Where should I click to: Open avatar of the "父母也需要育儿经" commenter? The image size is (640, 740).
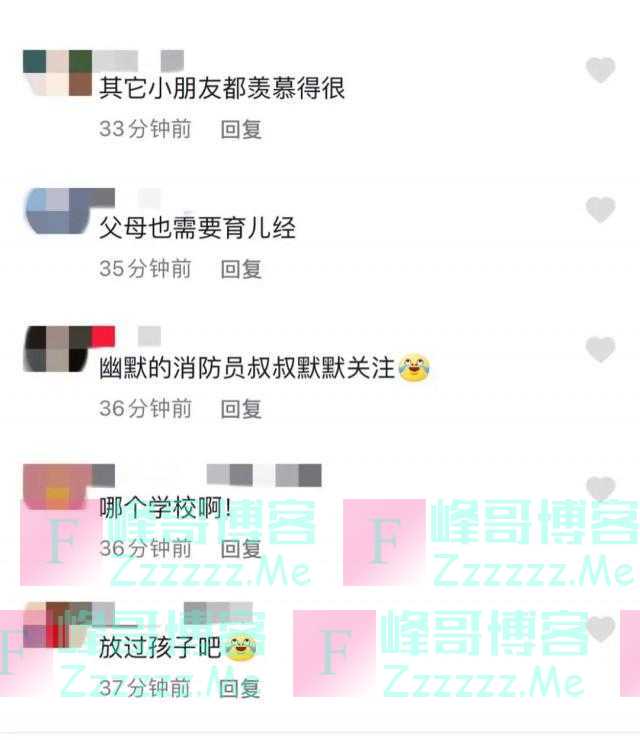pos(59,211)
